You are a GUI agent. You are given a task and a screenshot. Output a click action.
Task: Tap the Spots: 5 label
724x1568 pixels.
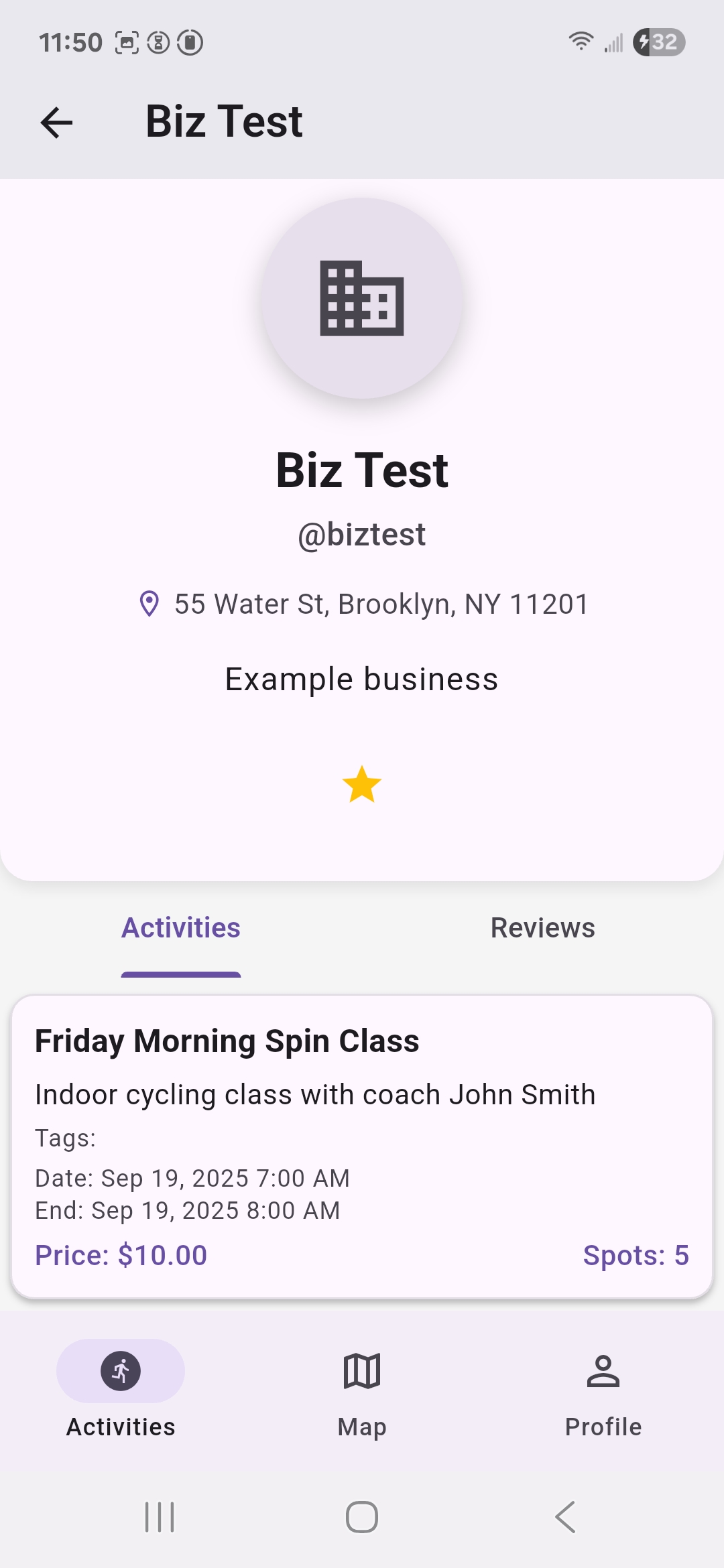click(637, 1254)
